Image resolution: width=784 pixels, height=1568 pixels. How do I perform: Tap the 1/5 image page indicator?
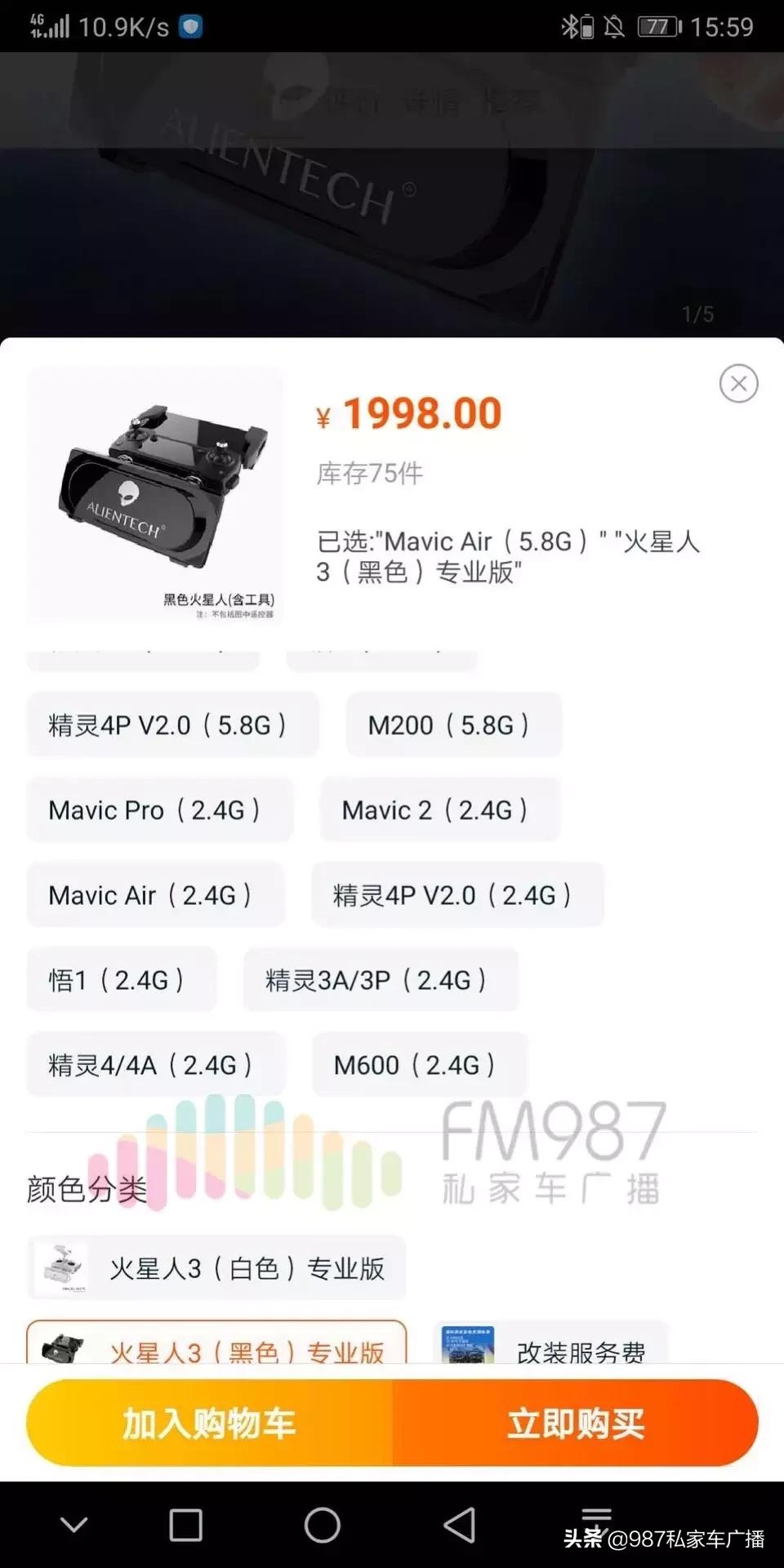click(x=698, y=311)
